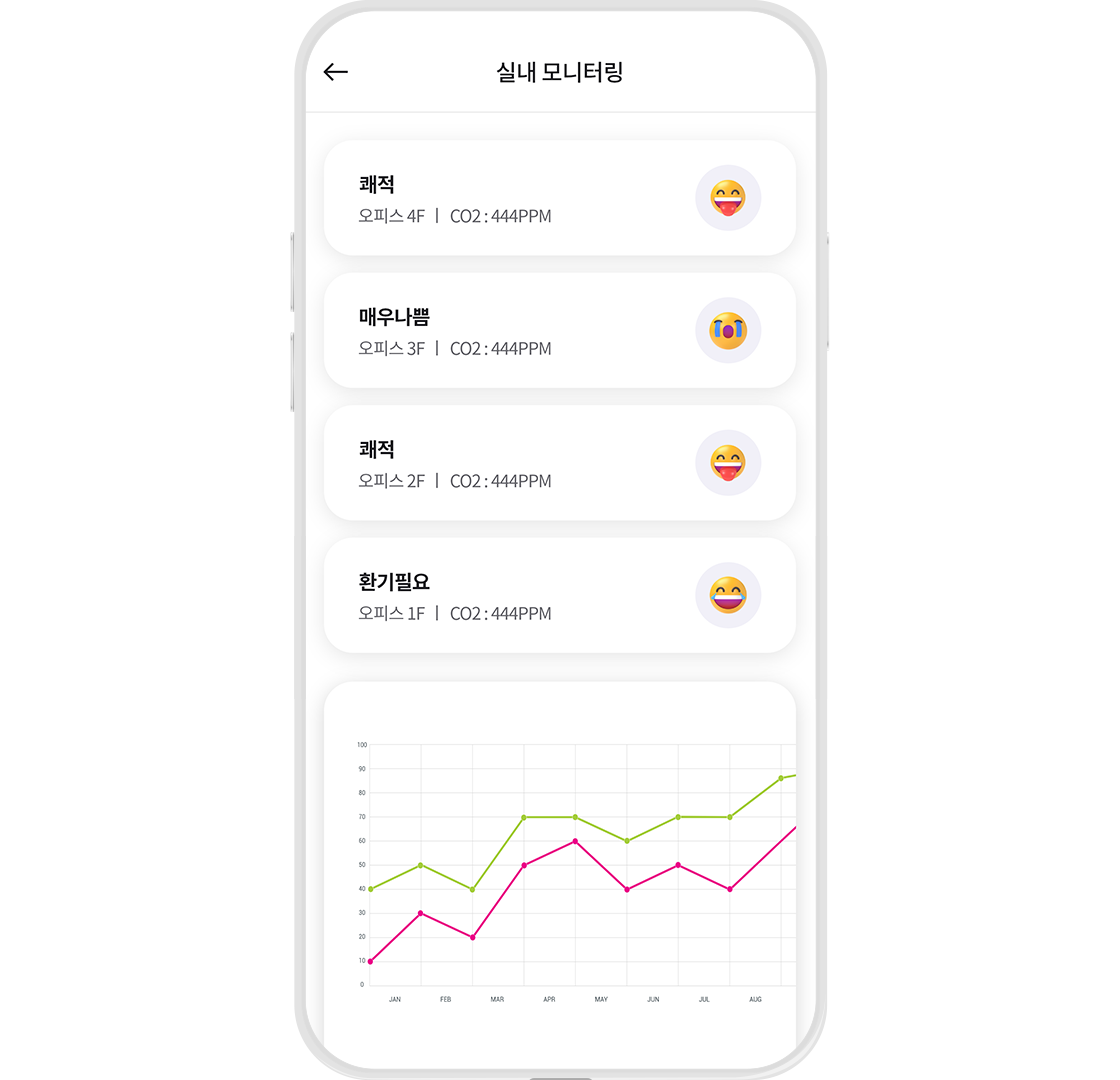
Task: View the 오피스 1F 환기필요 card
Action: click(559, 596)
